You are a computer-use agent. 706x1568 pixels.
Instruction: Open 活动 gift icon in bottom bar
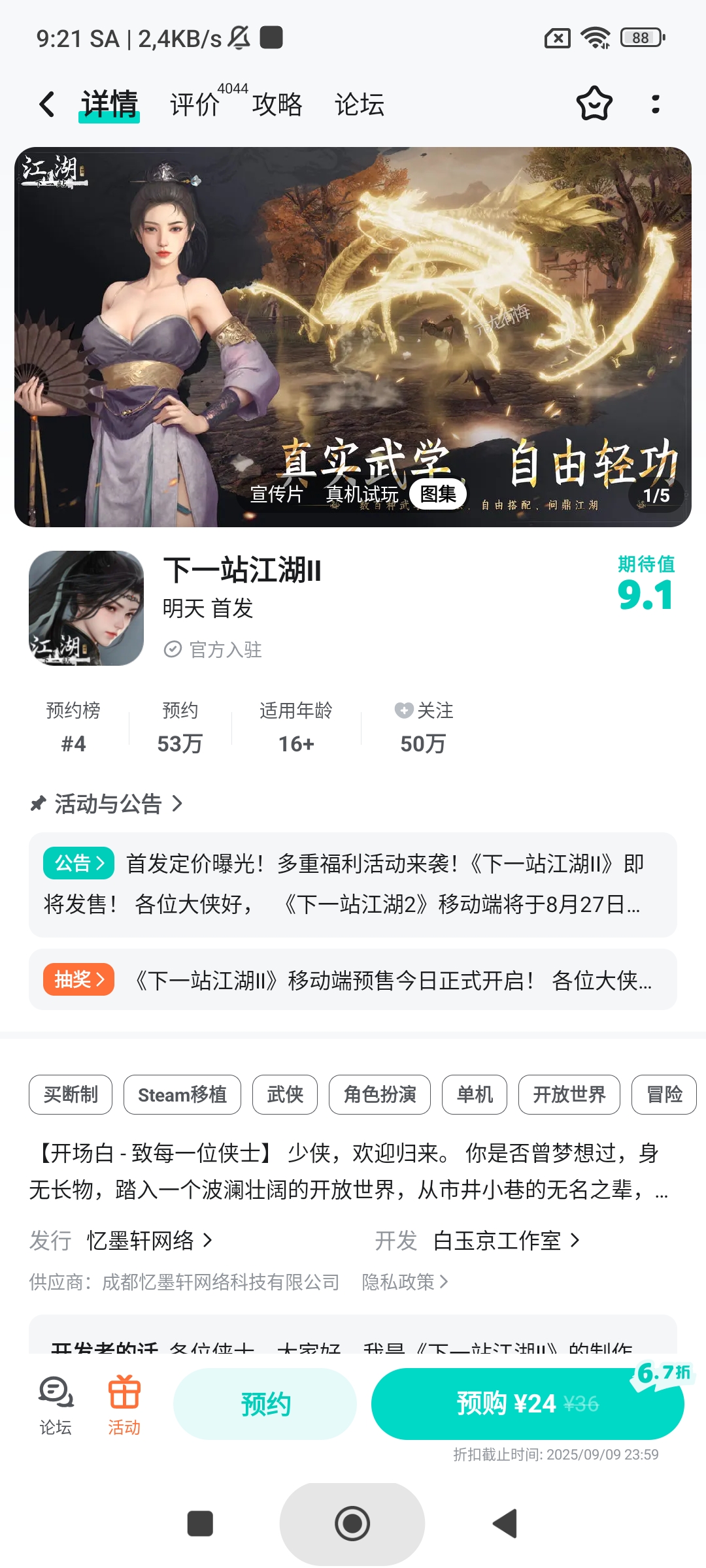coord(124,1405)
